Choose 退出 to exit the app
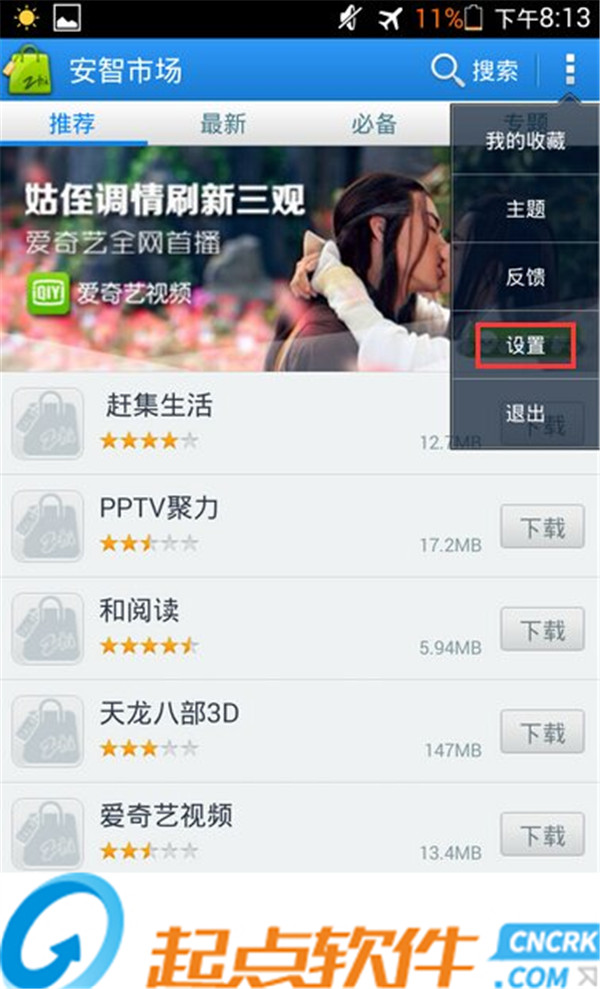Image resolution: width=600 pixels, height=989 pixels. click(x=525, y=413)
